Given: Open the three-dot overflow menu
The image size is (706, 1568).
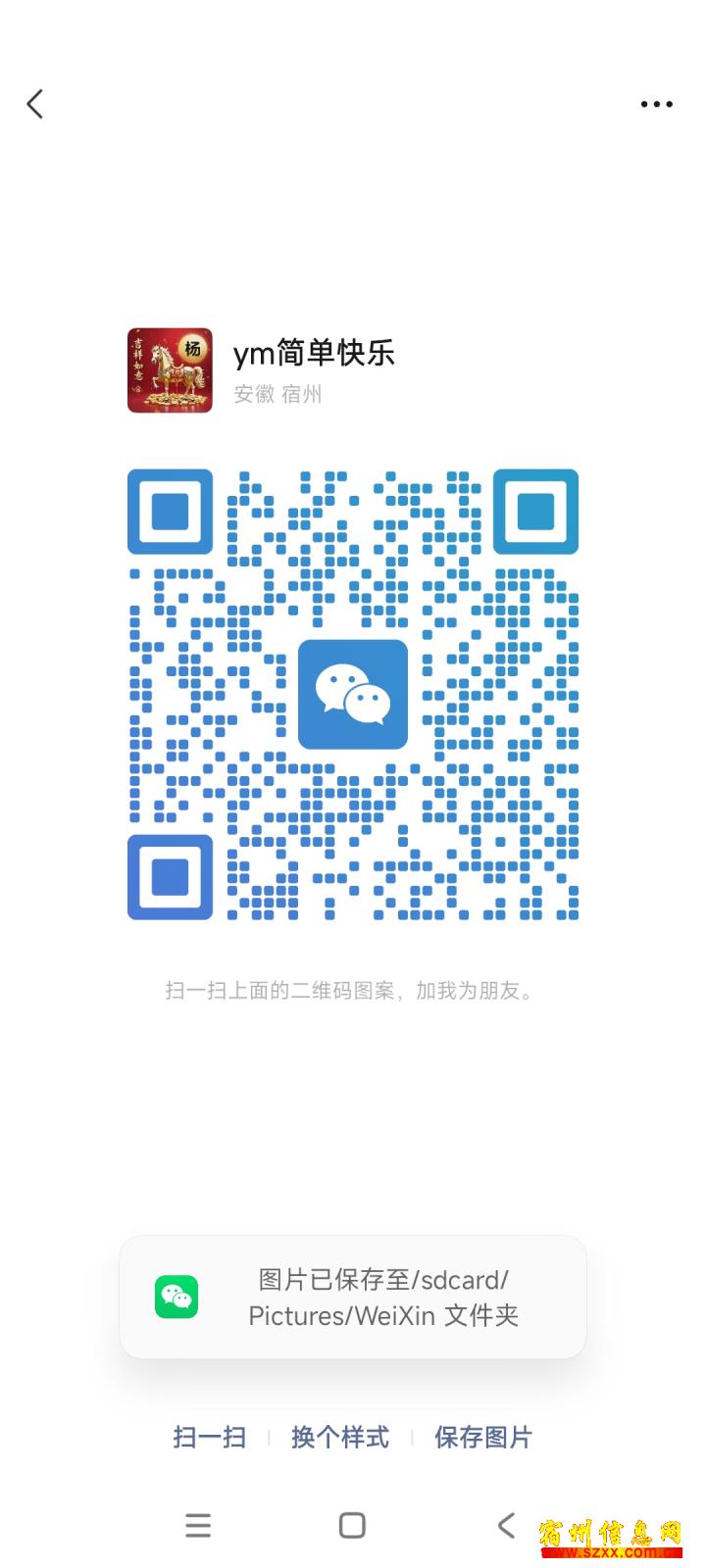Looking at the screenshot, I should 656,104.
